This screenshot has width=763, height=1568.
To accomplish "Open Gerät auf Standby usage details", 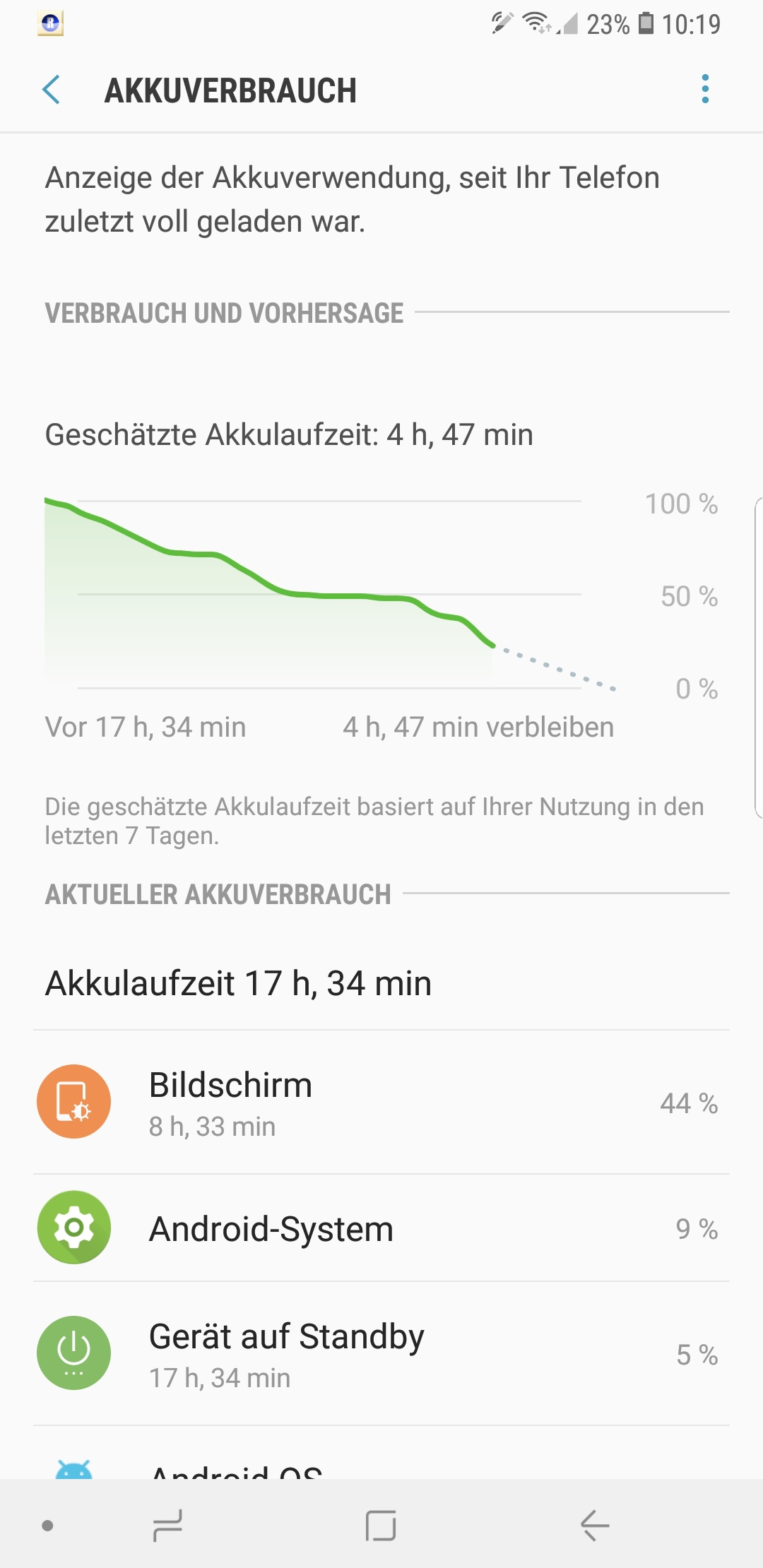I will pyautogui.click(x=381, y=1353).
